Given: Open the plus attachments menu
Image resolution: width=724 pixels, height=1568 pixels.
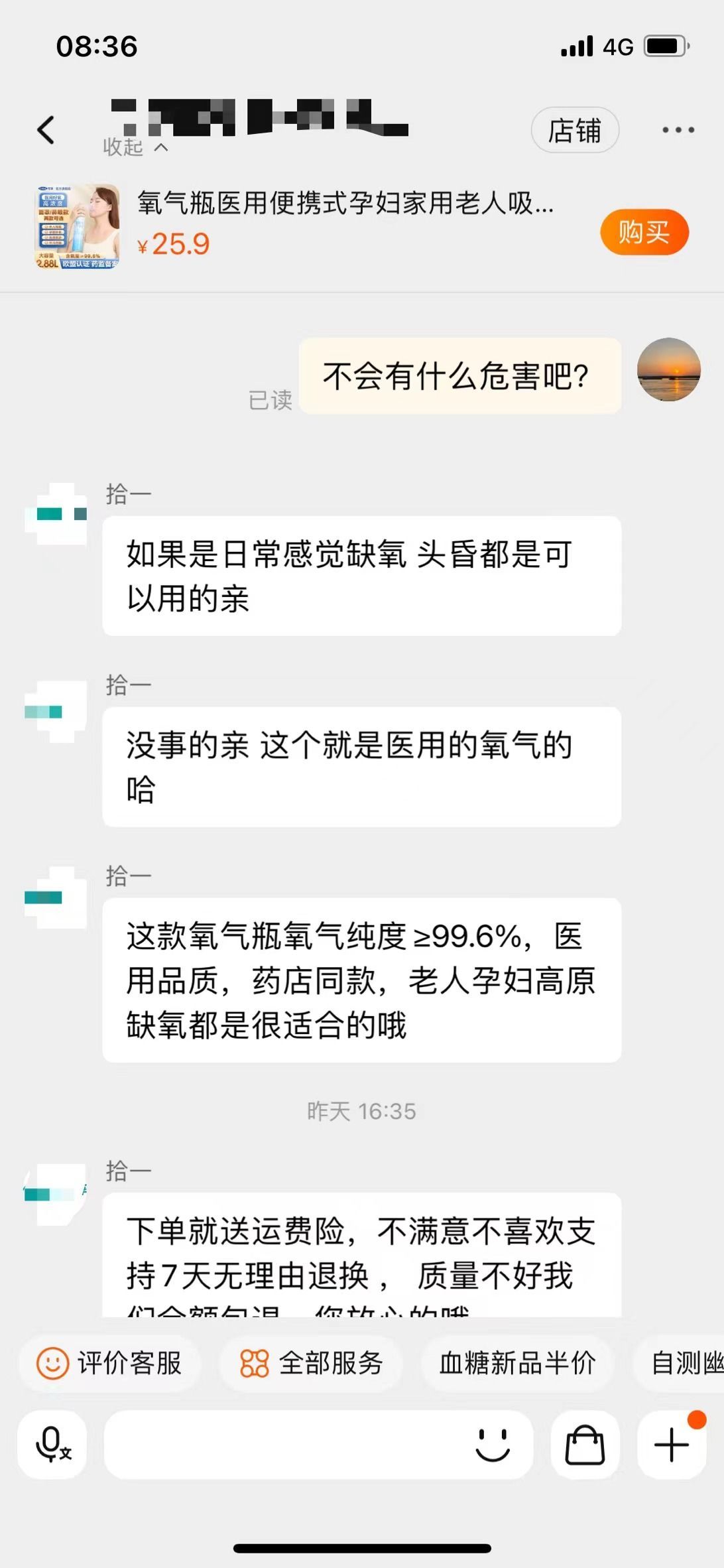Looking at the screenshot, I should click(671, 1445).
